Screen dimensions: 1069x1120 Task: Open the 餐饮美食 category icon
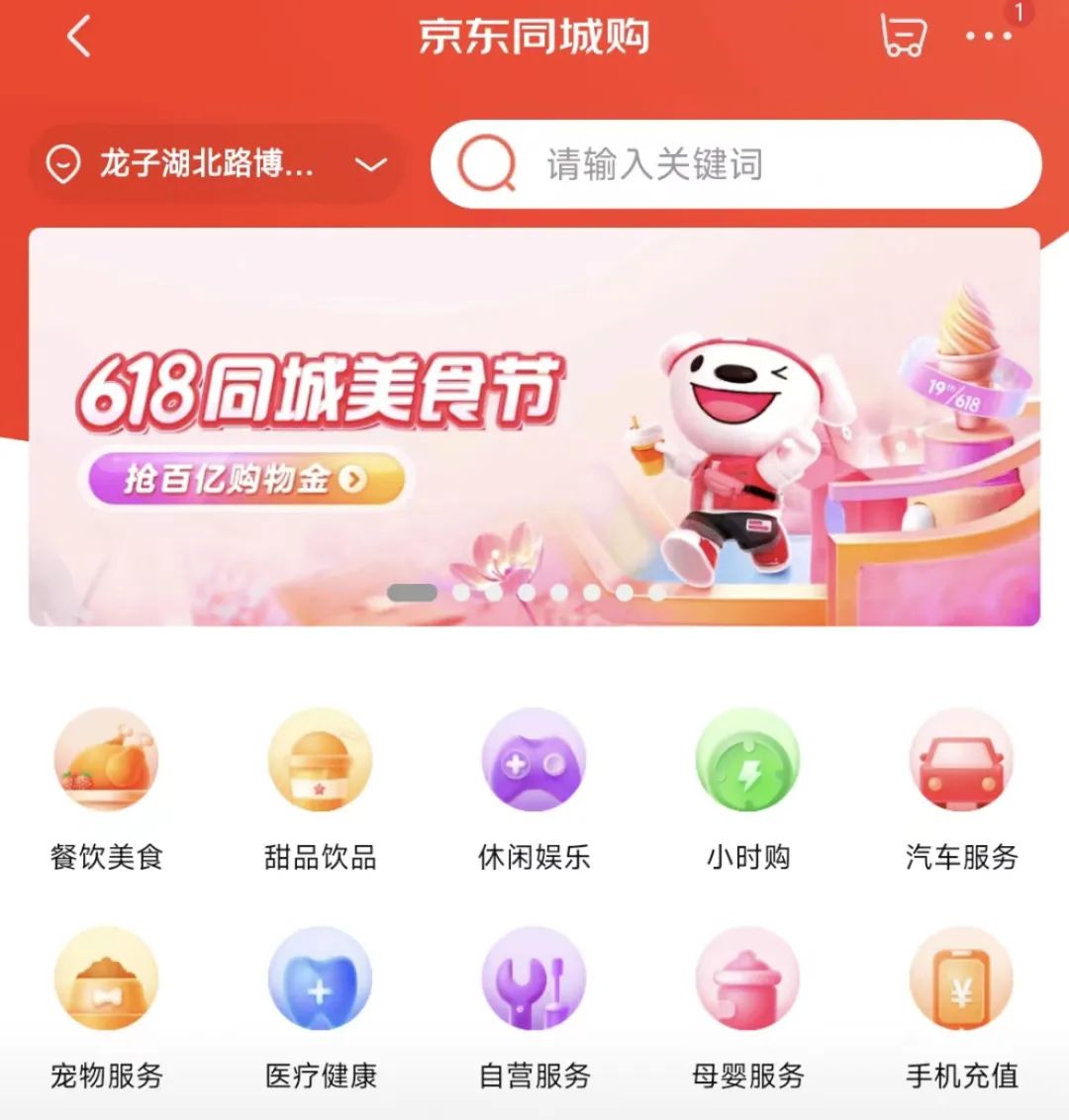pyautogui.click(x=106, y=760)
